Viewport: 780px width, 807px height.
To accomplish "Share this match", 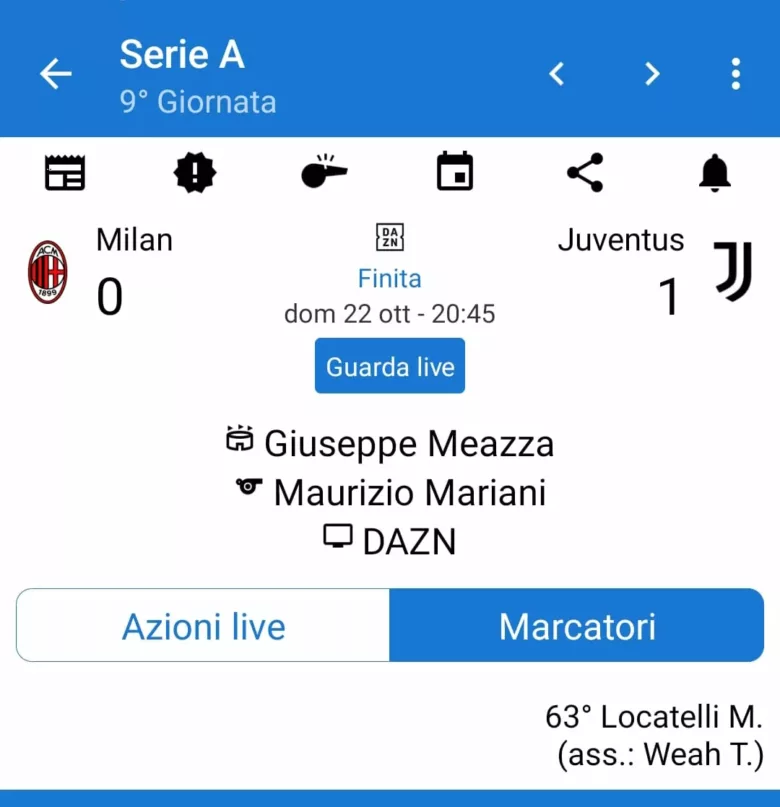I will 585,172.
